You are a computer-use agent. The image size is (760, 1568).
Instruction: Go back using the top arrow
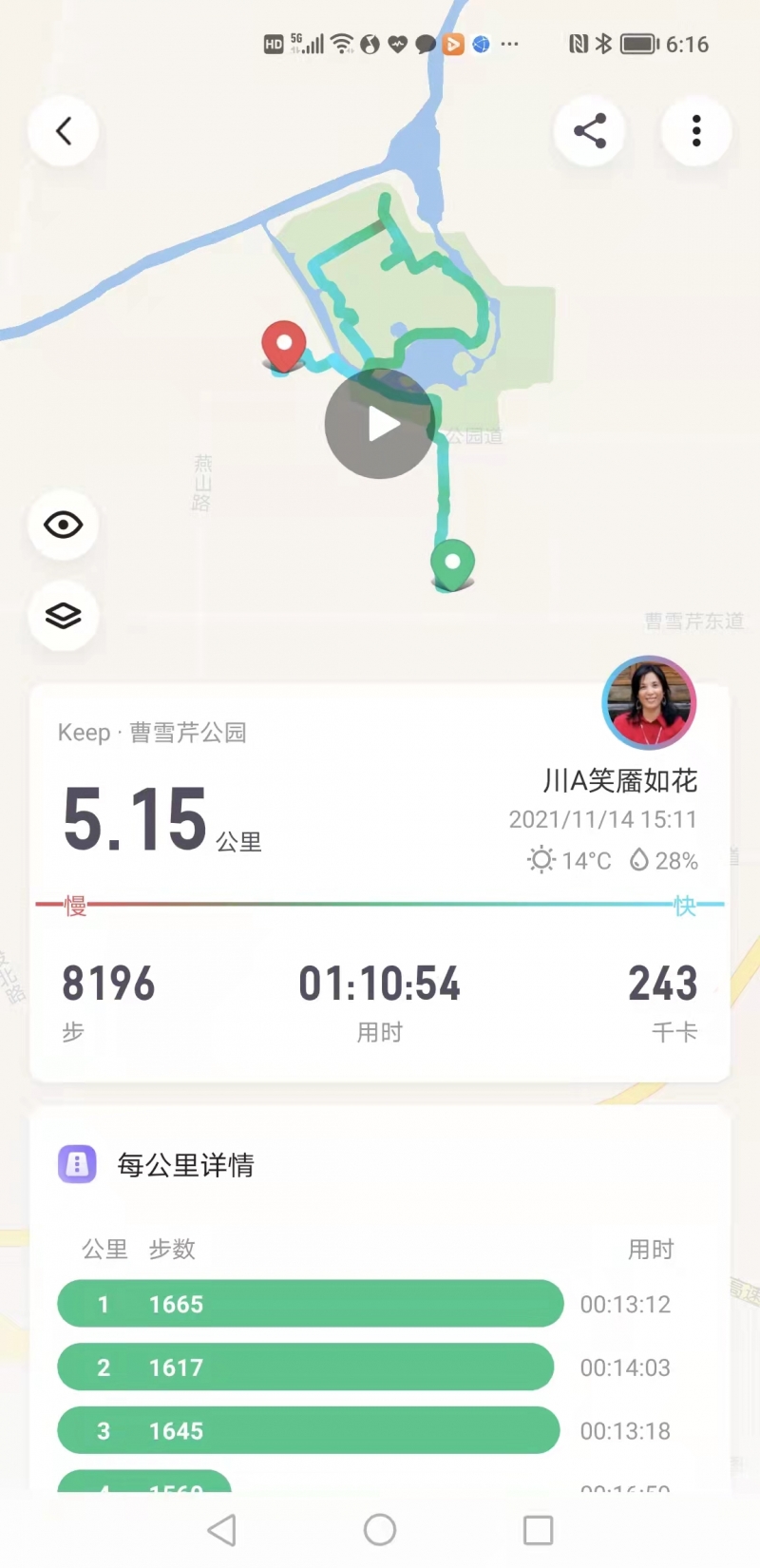(64, 131)
